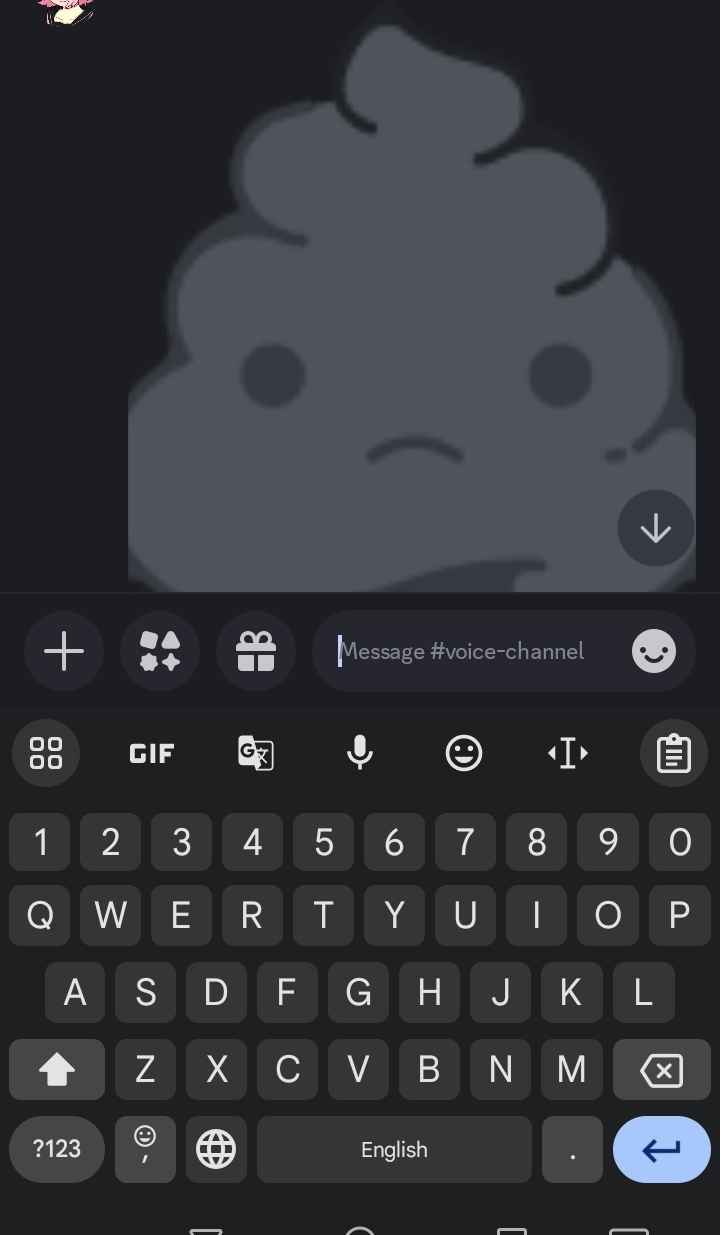Tap the blue enter key
The image size is (720, 1235).
tap(661, 1150)
